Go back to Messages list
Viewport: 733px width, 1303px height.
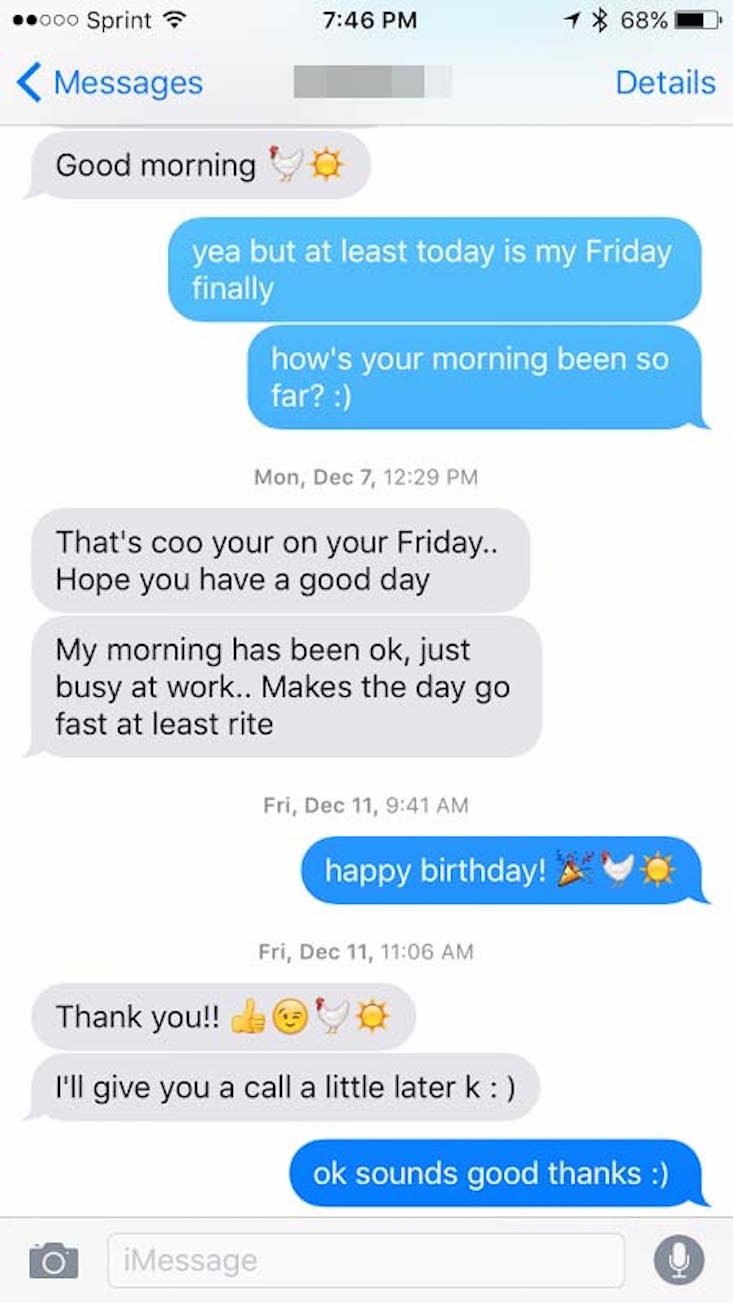coord(108,83)
